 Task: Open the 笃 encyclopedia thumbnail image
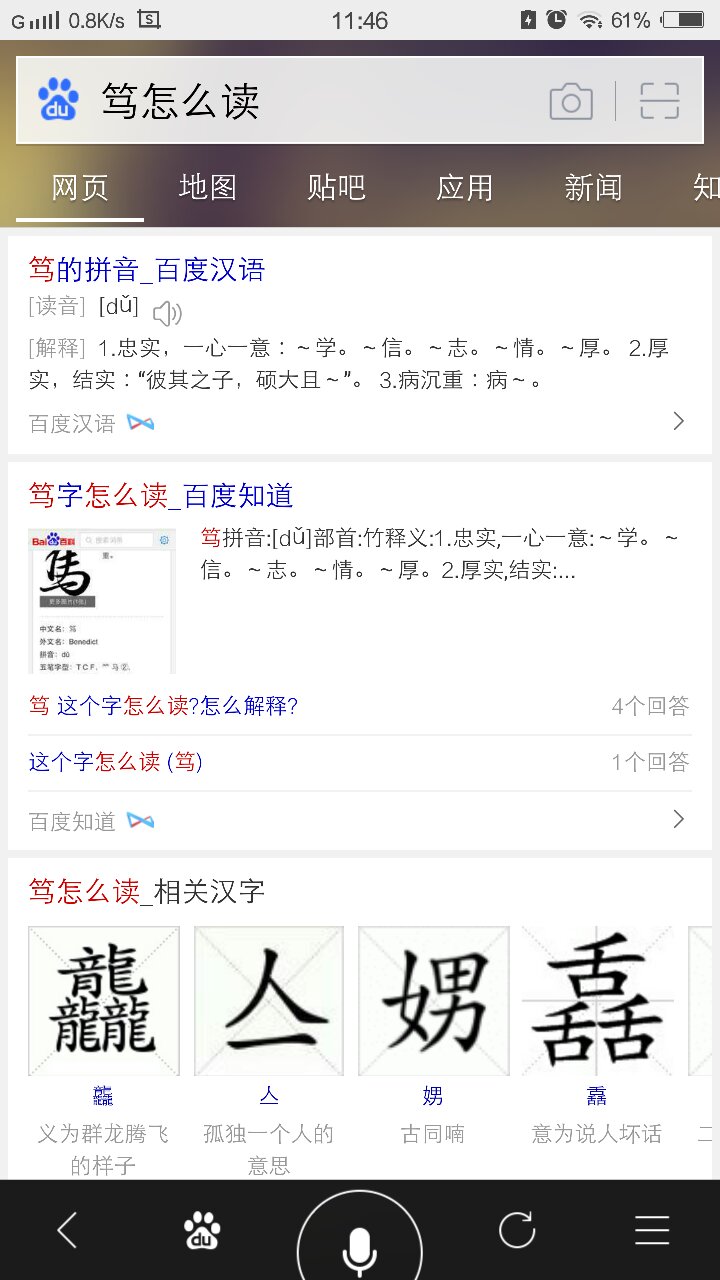[102, 600]
